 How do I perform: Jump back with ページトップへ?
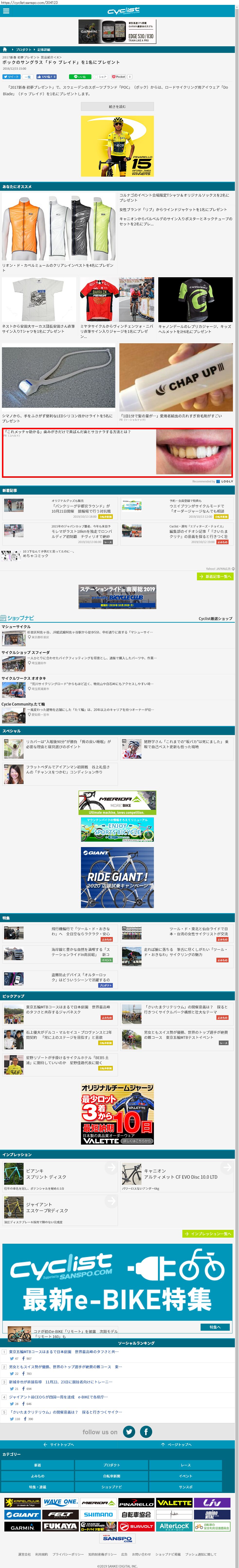(176, 1444)
